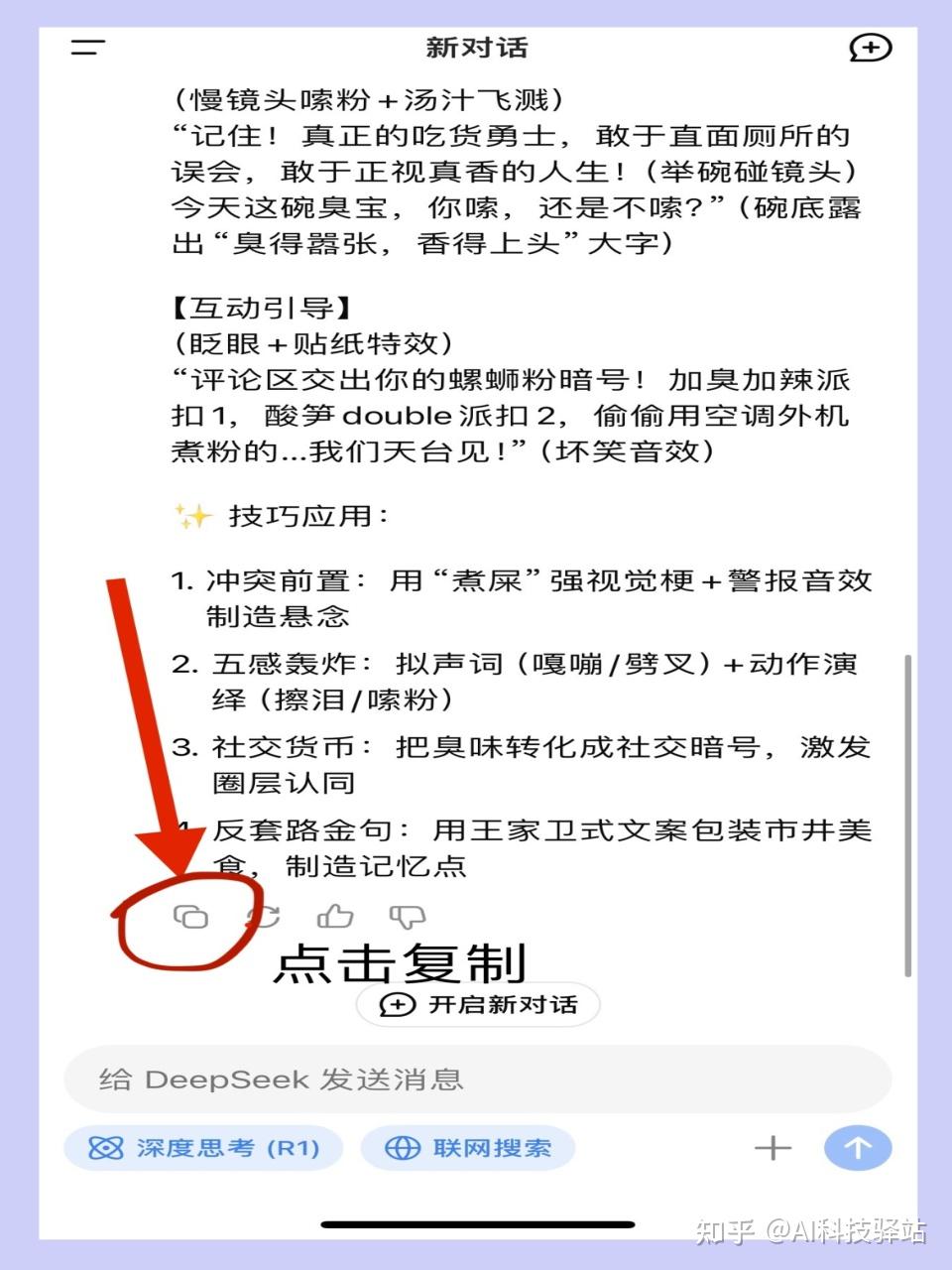Send the message with the arrow button
Screen dimensions: 952x1270
coord(858,1149)
